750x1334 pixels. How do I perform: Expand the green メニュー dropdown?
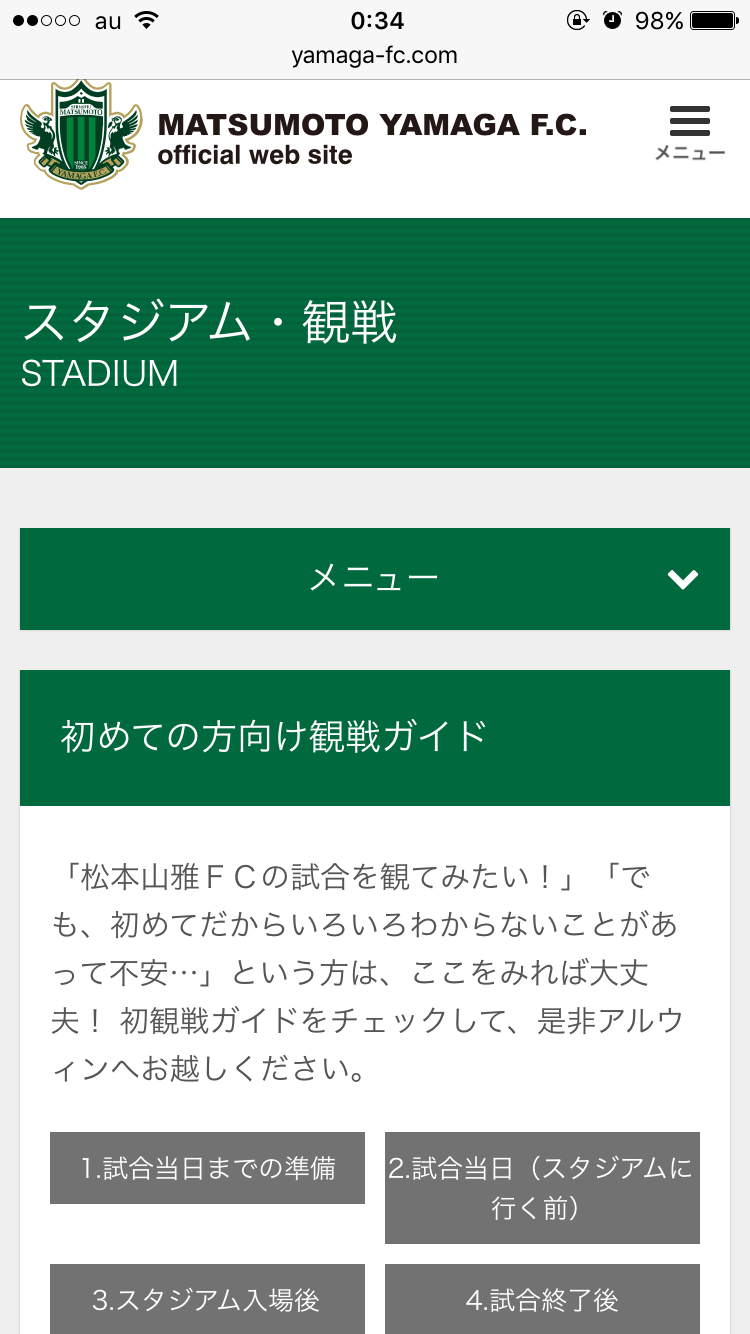click(375, 579)
